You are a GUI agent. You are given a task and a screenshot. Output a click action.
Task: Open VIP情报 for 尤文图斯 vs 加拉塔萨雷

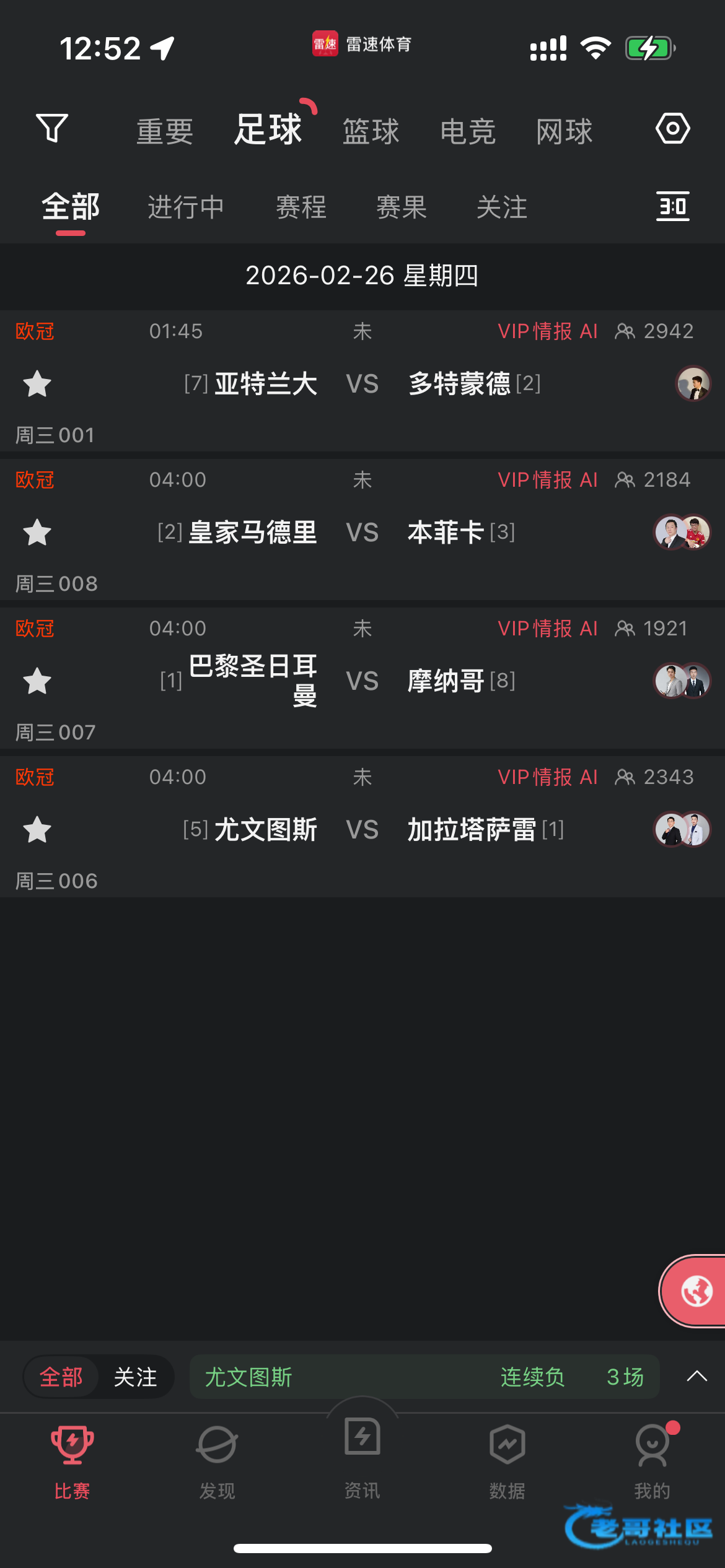(x=534, y=777)
